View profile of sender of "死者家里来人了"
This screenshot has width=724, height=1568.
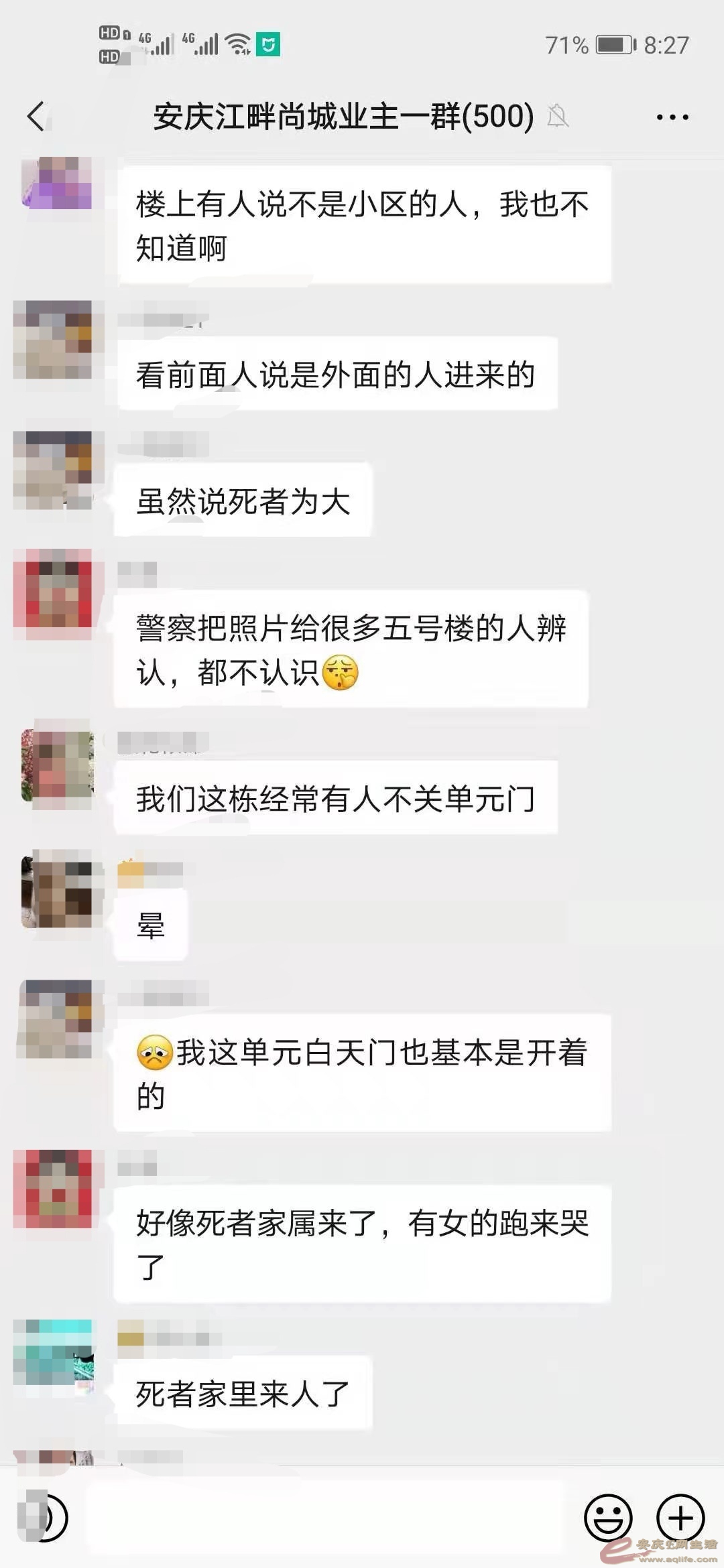point(54,1352)
